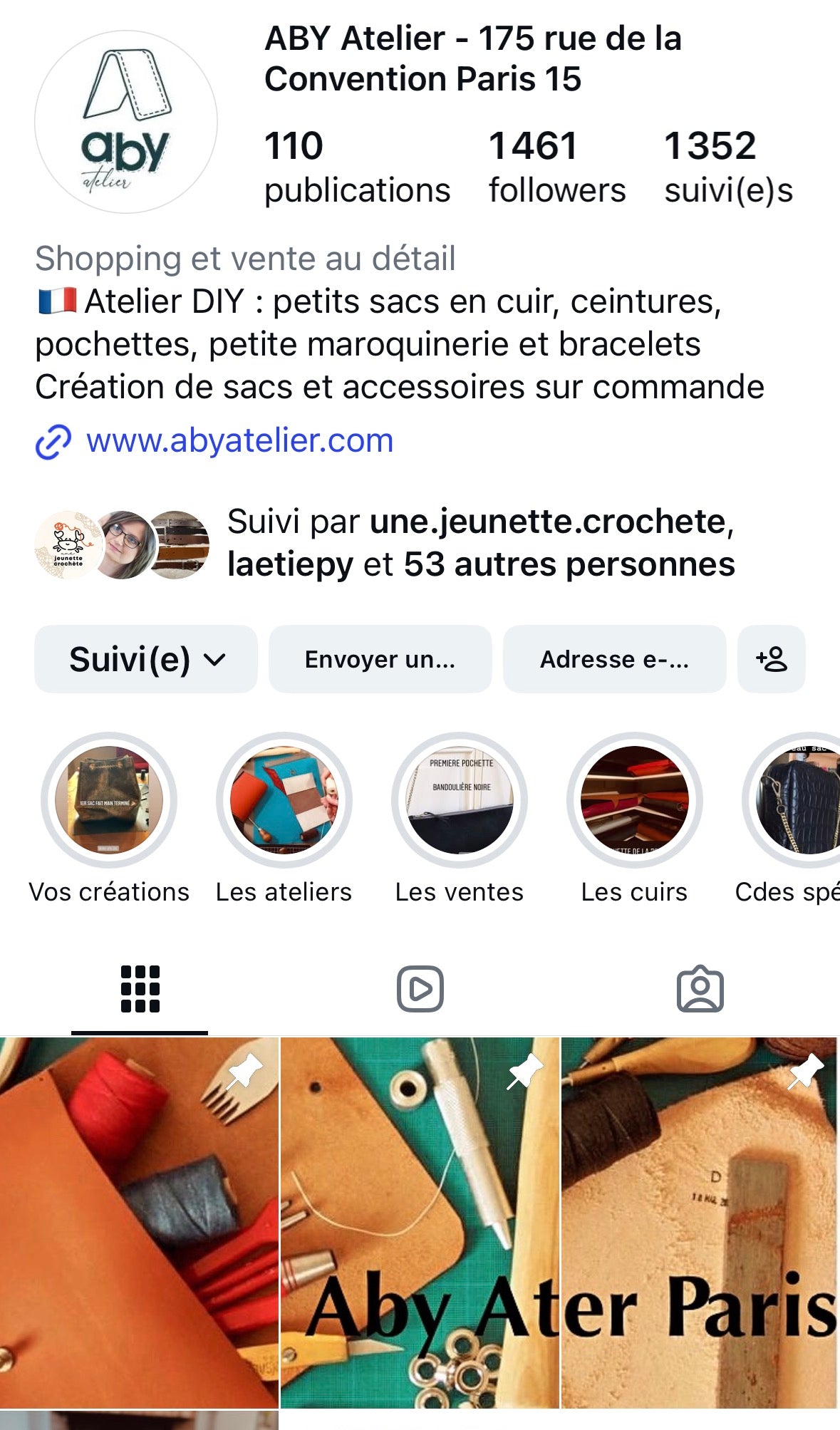
Task: Open the pinned post showing silver punch tool
Action: 420,1222
